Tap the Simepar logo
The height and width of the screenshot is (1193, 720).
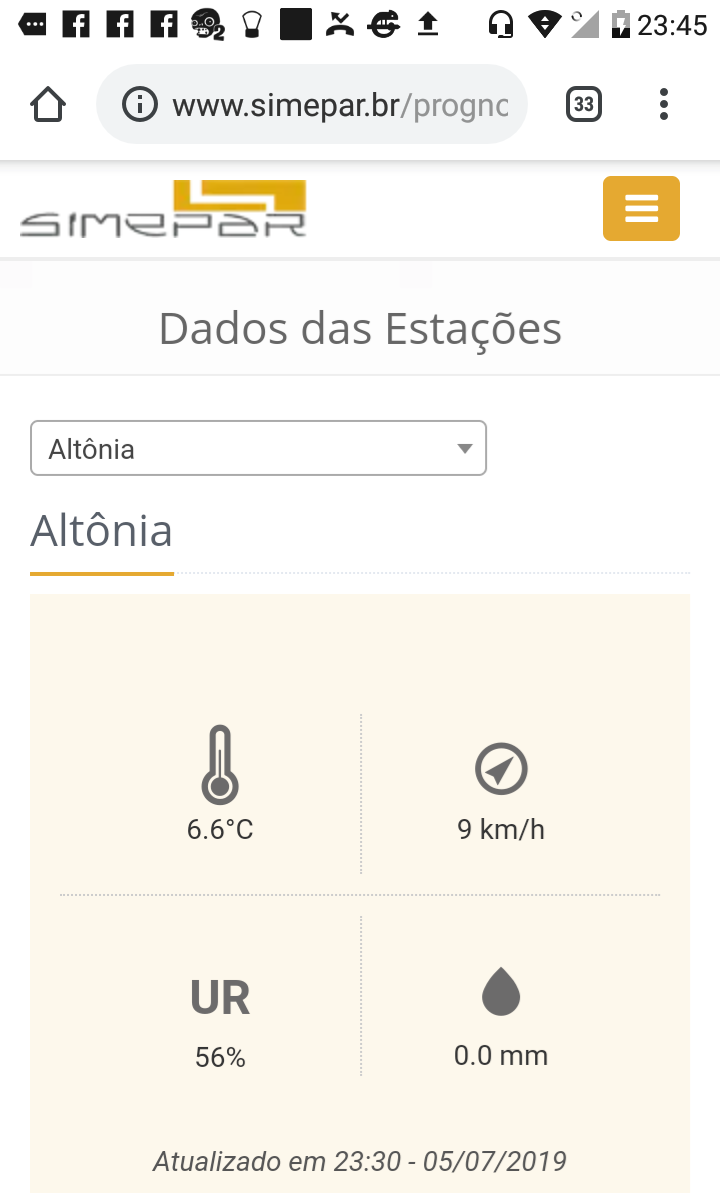pos(163,208)
